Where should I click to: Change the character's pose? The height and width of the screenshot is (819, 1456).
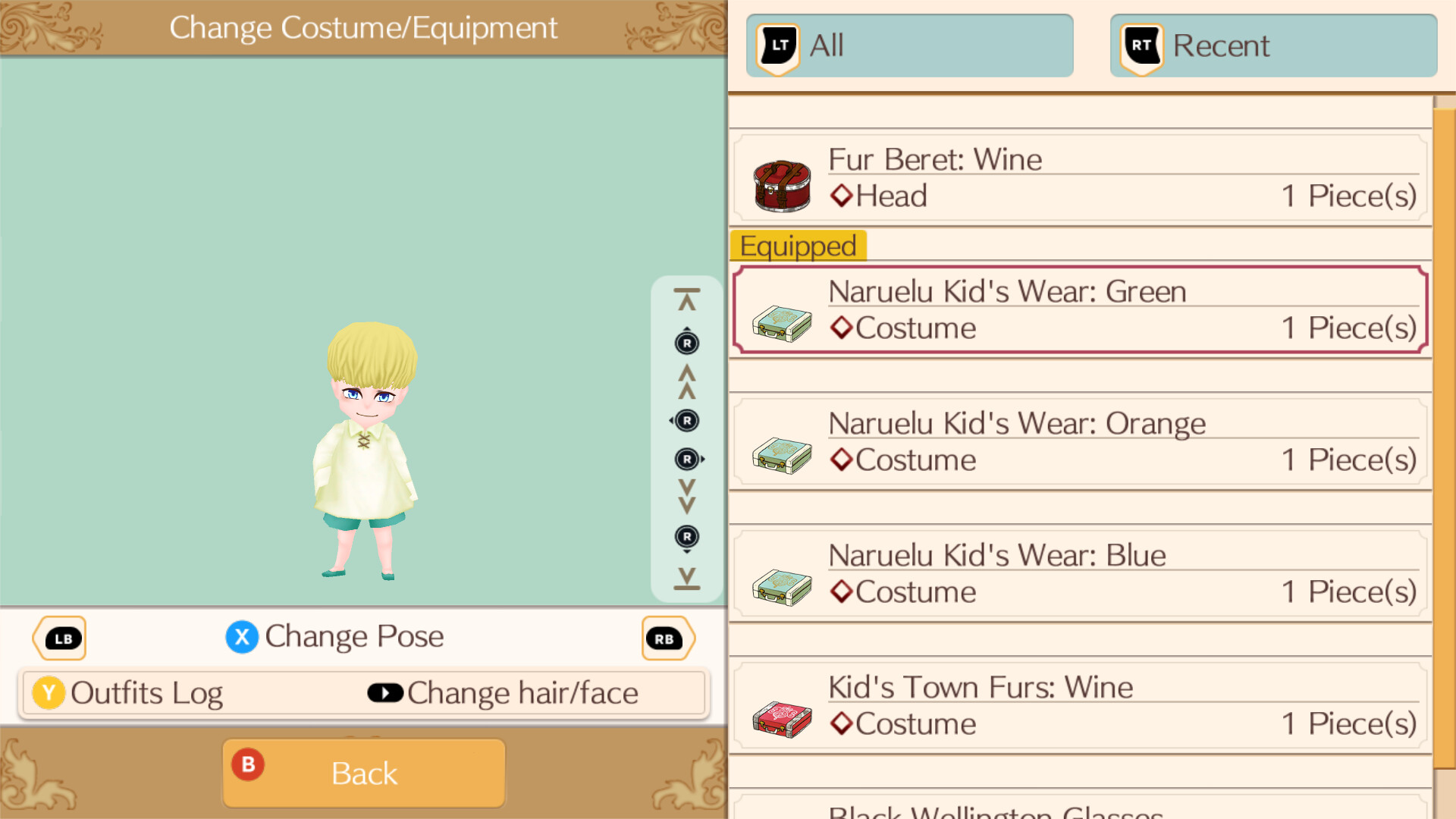click(x=335, y=637)
